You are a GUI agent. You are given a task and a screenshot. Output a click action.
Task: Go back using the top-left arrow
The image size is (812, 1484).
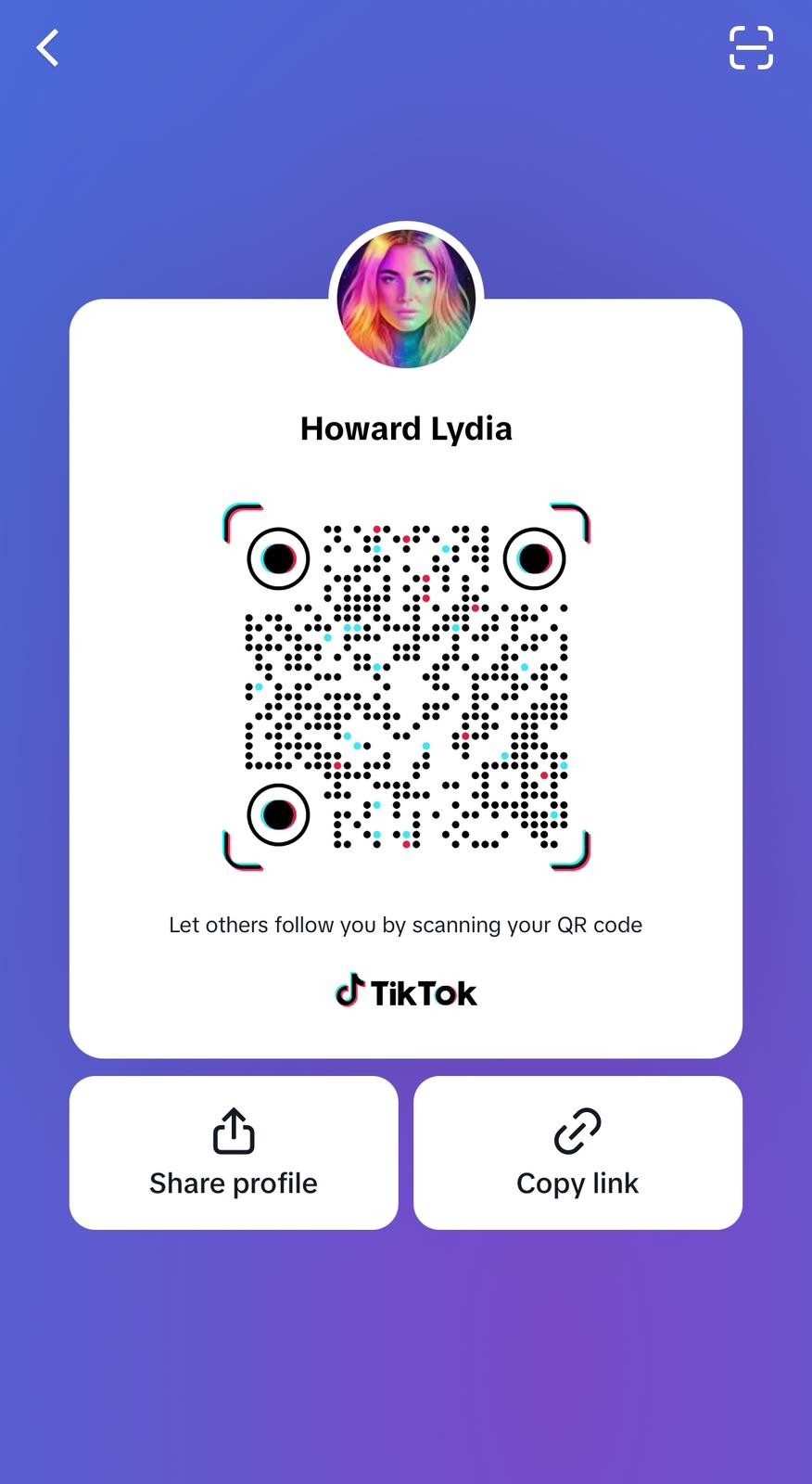(48, 48)
